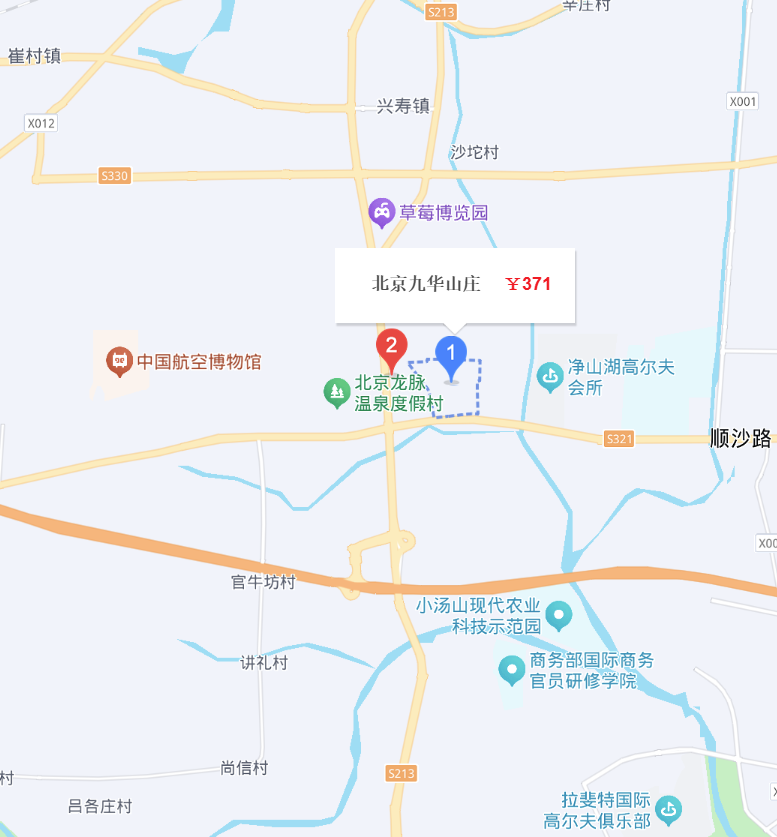Tap the 拉斐特国际高尔夫俱乐部 pin

point(668,810)
